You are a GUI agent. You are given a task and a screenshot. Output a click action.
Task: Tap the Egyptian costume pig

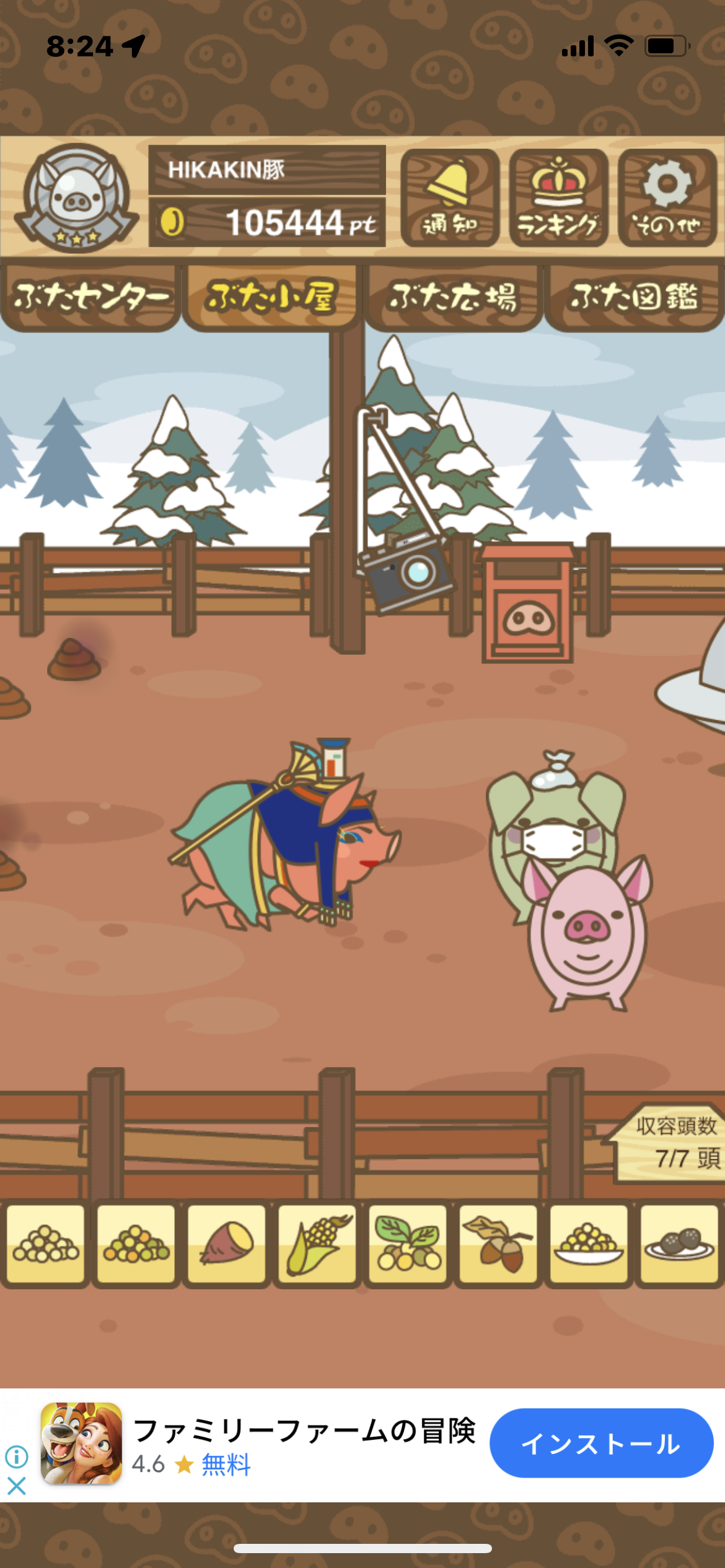tap(285, 836)
